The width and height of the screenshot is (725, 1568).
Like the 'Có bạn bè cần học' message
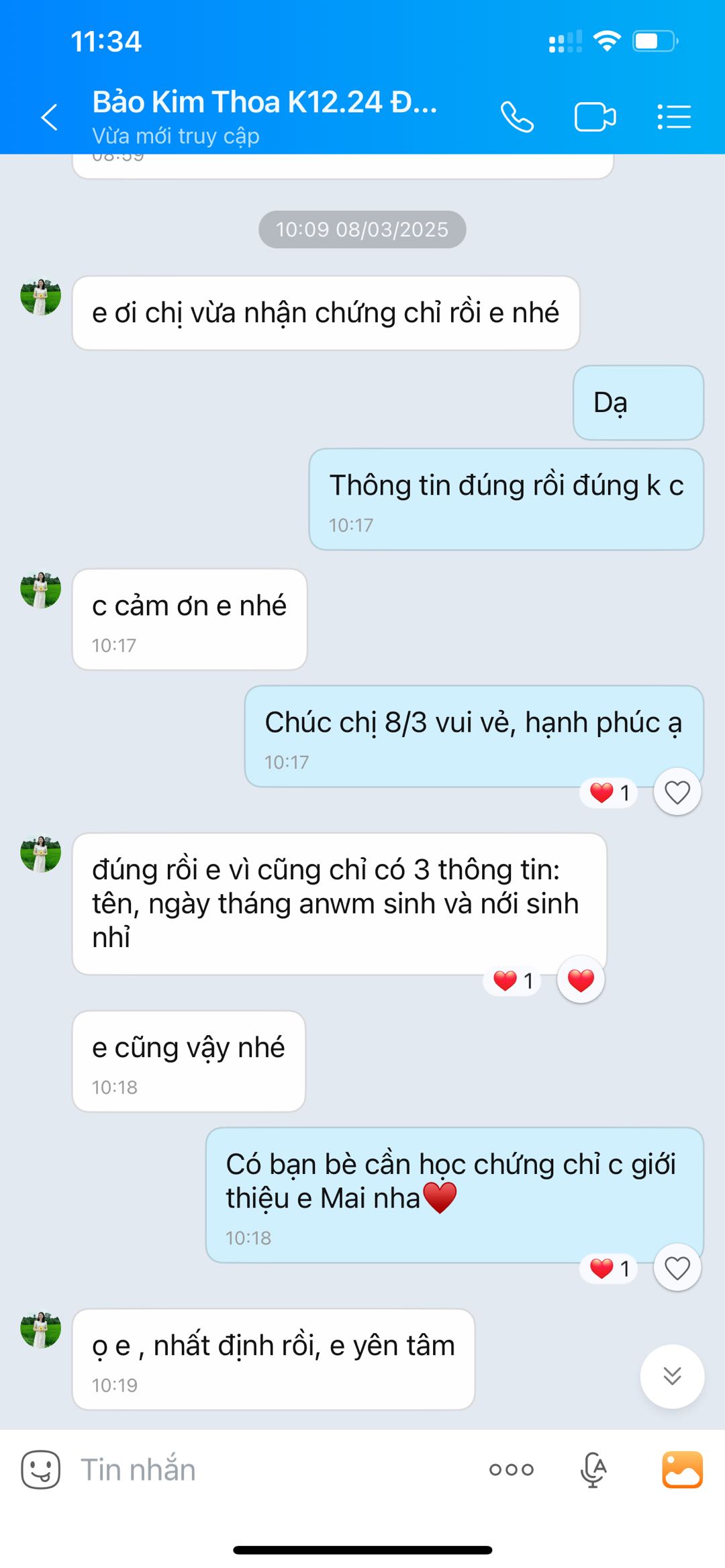pyautogui.click(x=677, y=1269)
